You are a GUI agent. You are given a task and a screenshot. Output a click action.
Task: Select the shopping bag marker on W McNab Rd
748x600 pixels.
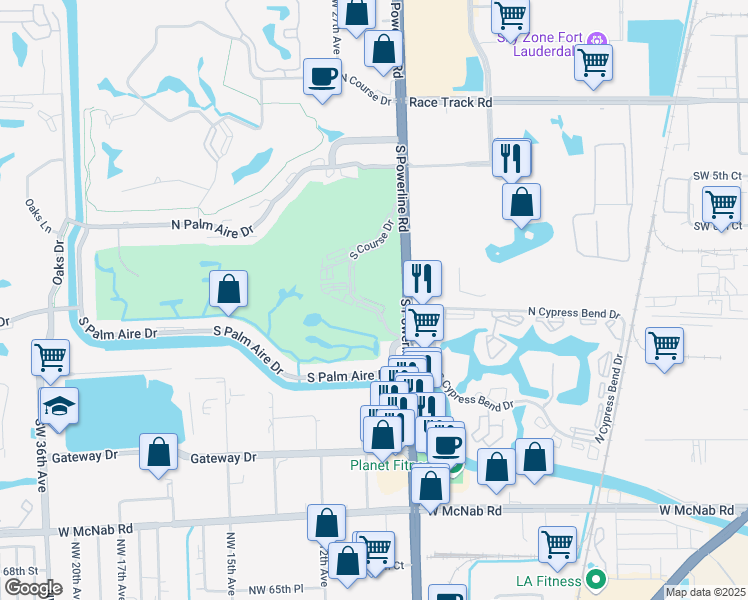pyautogui.click(x=327, y=523)
